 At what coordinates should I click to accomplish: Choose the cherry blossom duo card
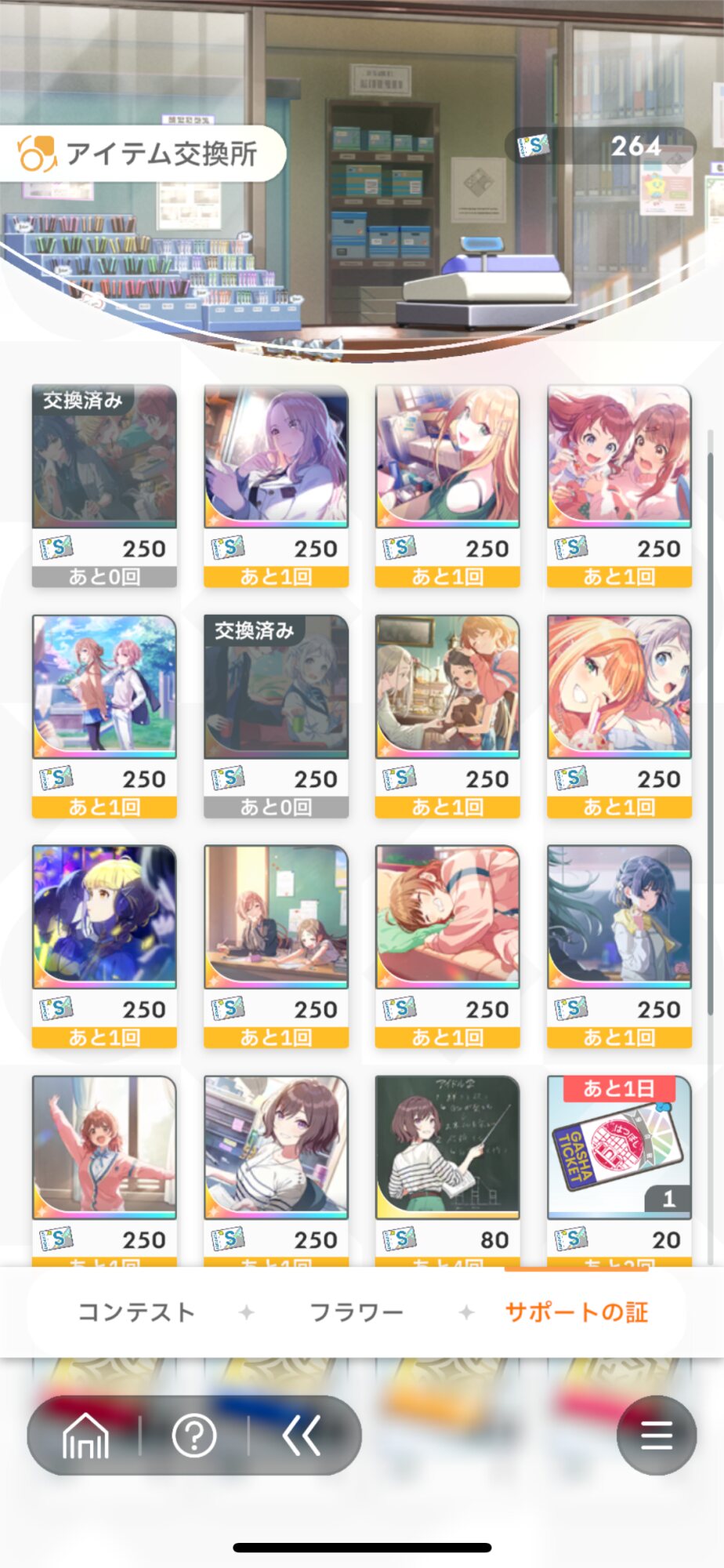(x=104, y=716)
